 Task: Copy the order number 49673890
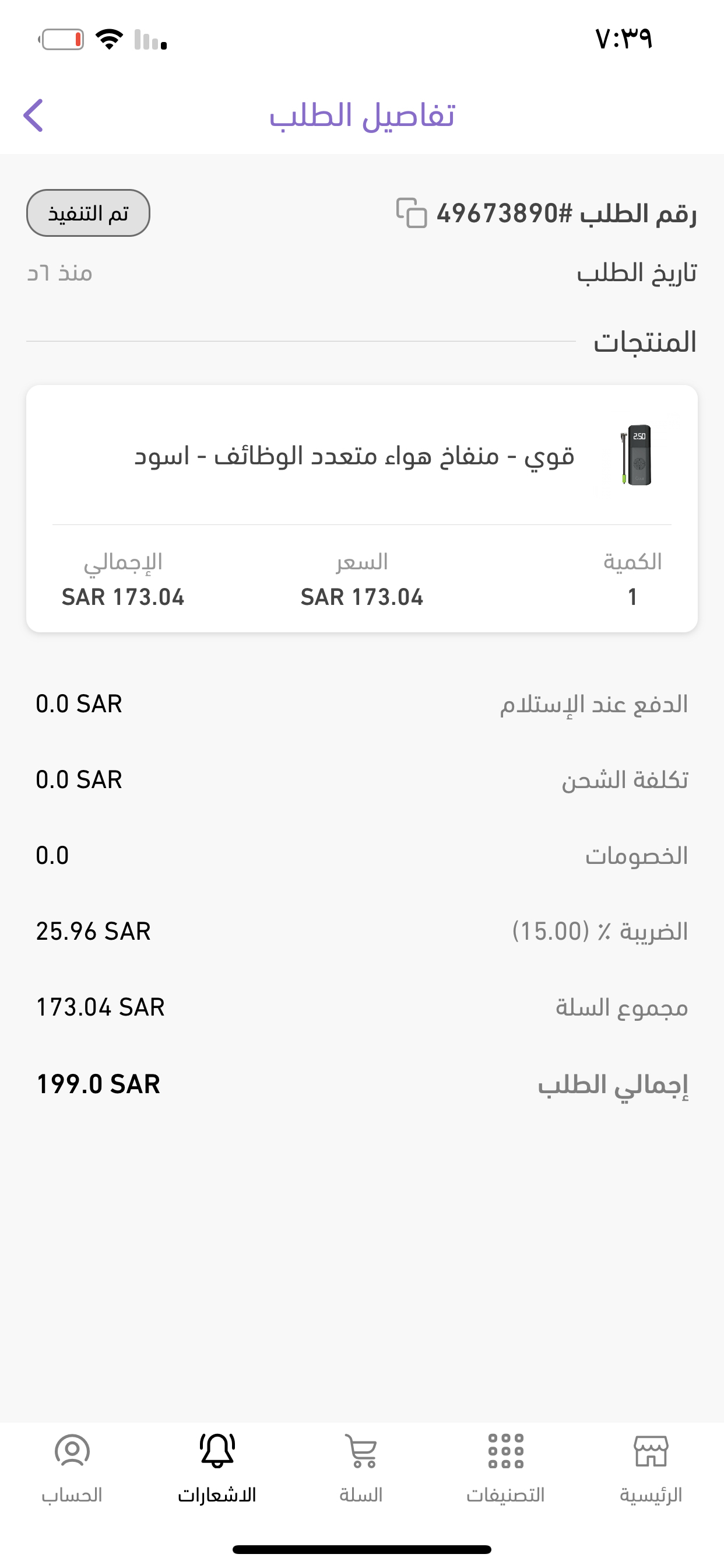tap(412, 213)
